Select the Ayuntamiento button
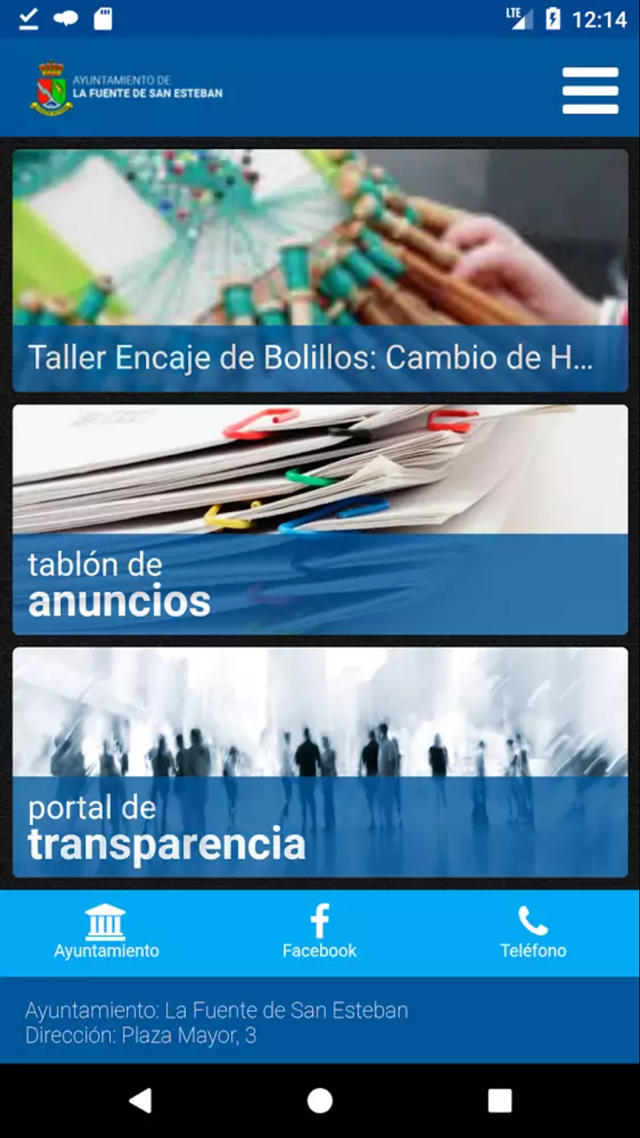This screenshot has height=1138, width=640. coord(106,932)
